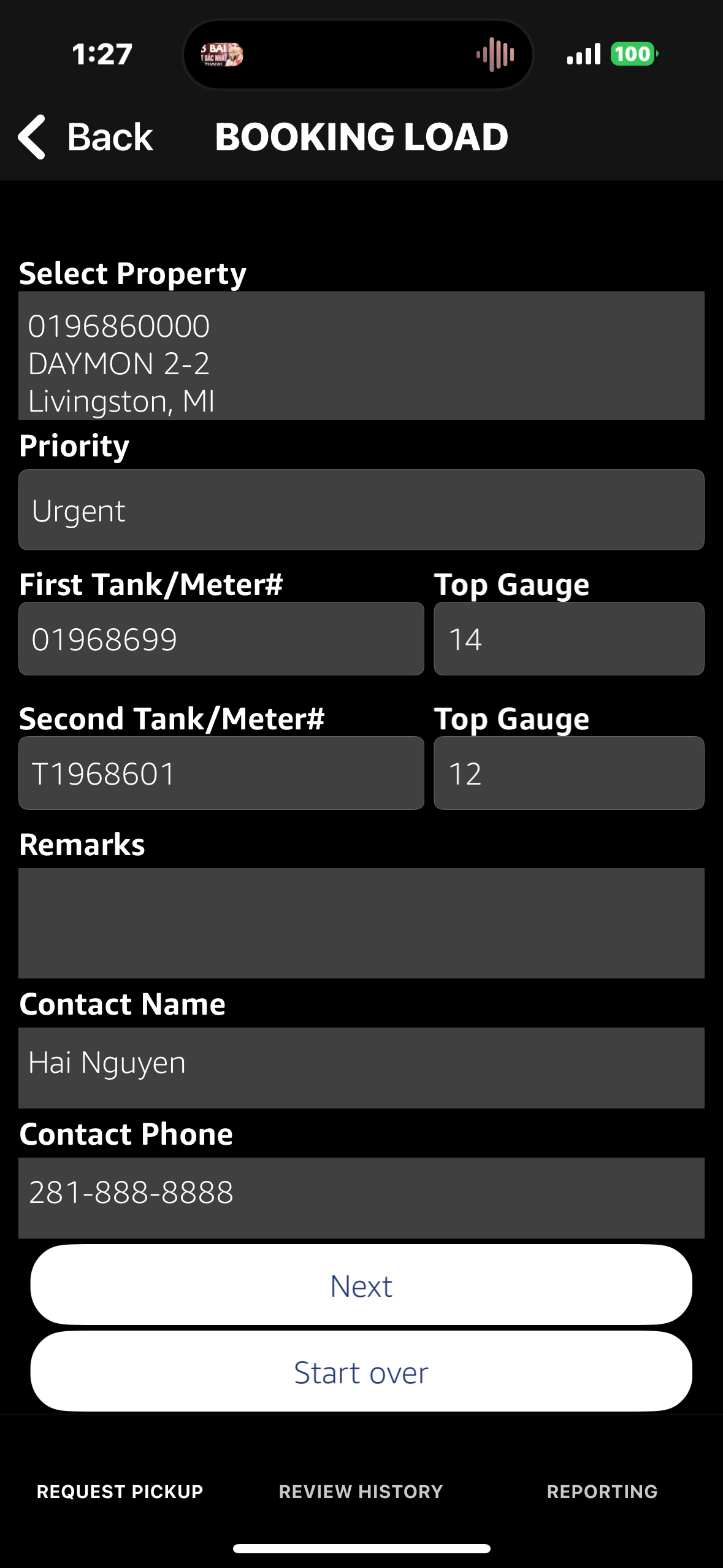
Task: Switch to the Request Pickup tab
Action: tap(120, 1491)
